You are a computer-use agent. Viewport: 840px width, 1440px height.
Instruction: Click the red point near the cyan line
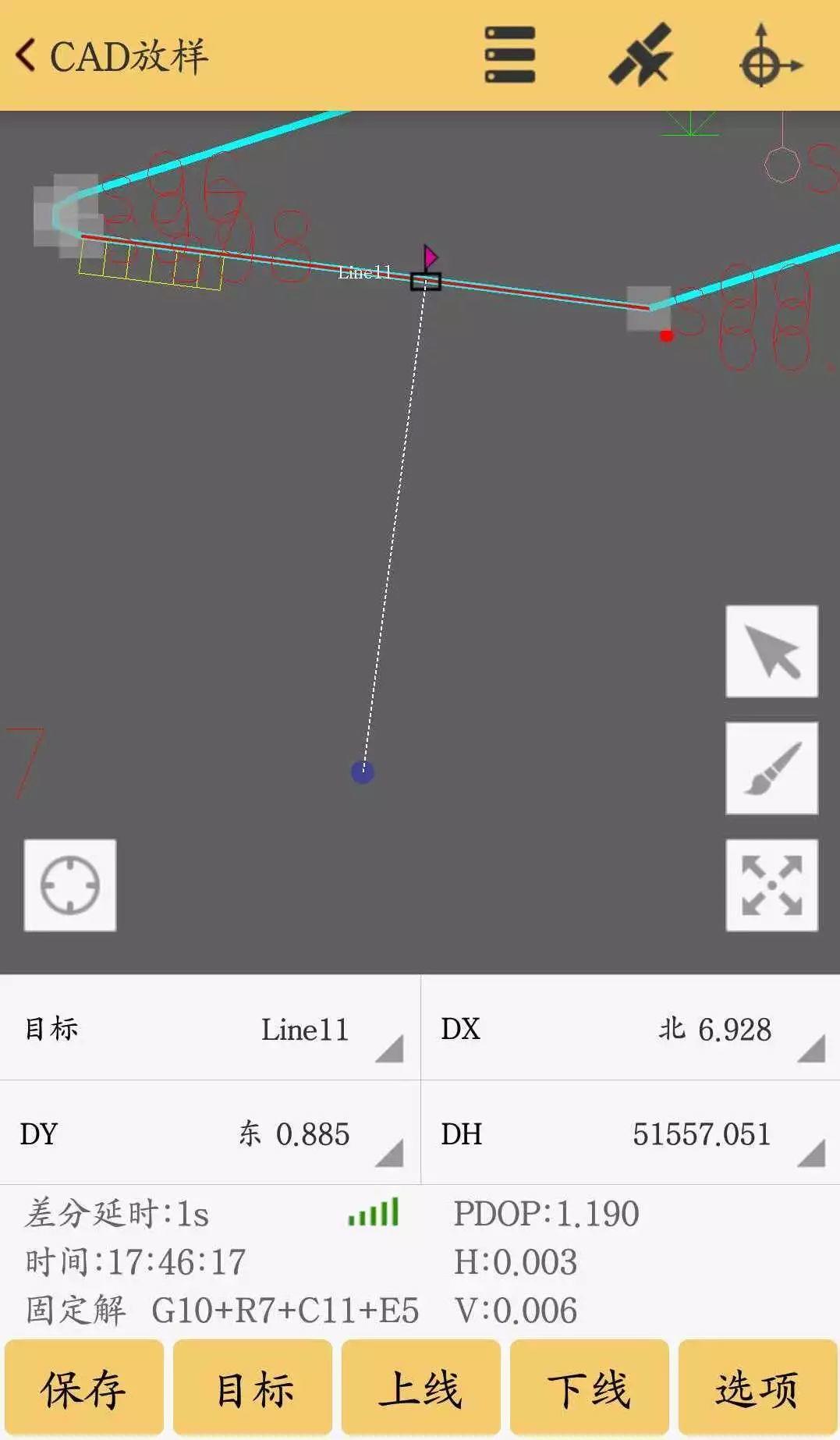[665, 337]
